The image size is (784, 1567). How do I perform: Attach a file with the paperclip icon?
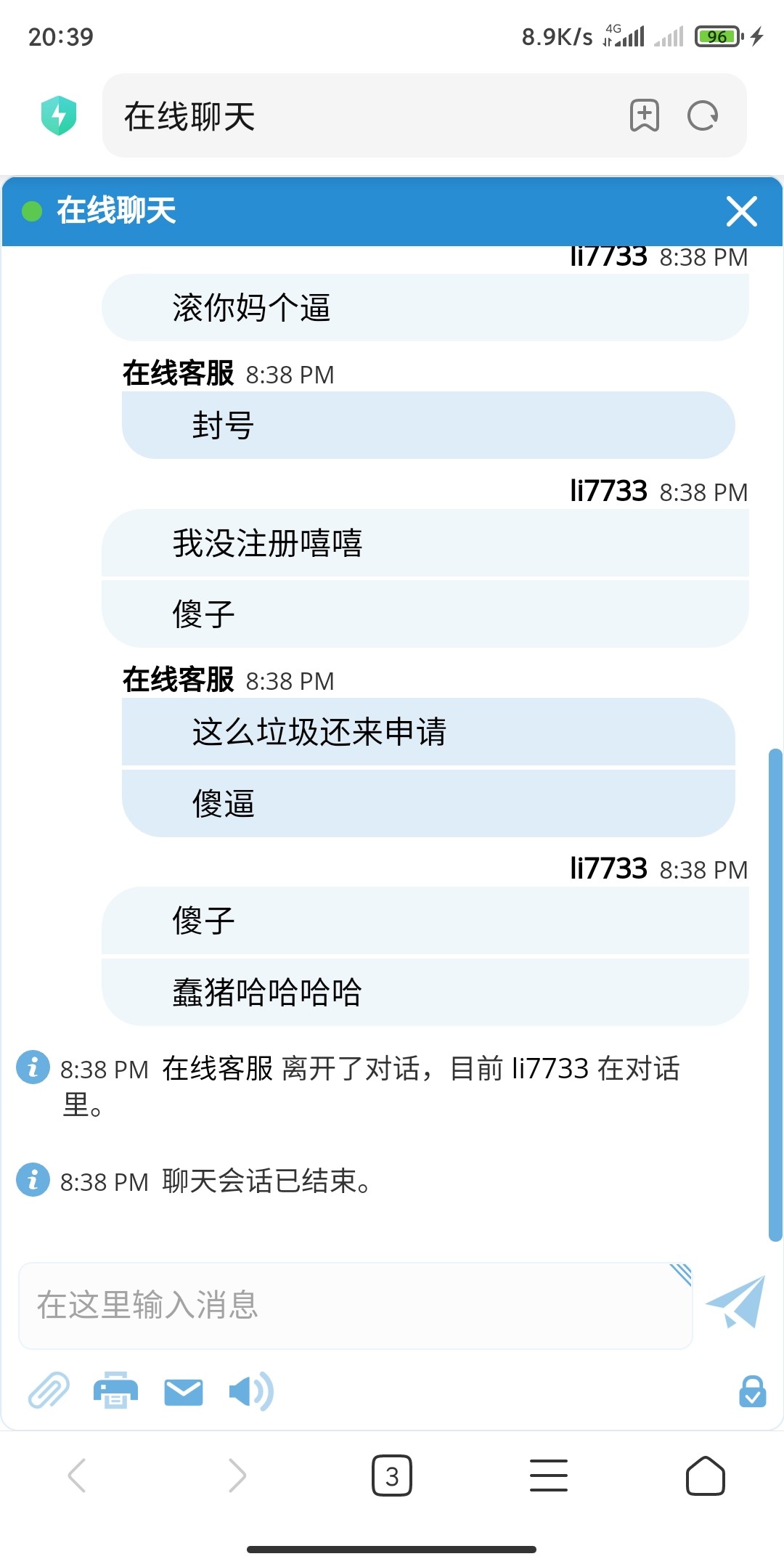click(x=49, y=1391)
